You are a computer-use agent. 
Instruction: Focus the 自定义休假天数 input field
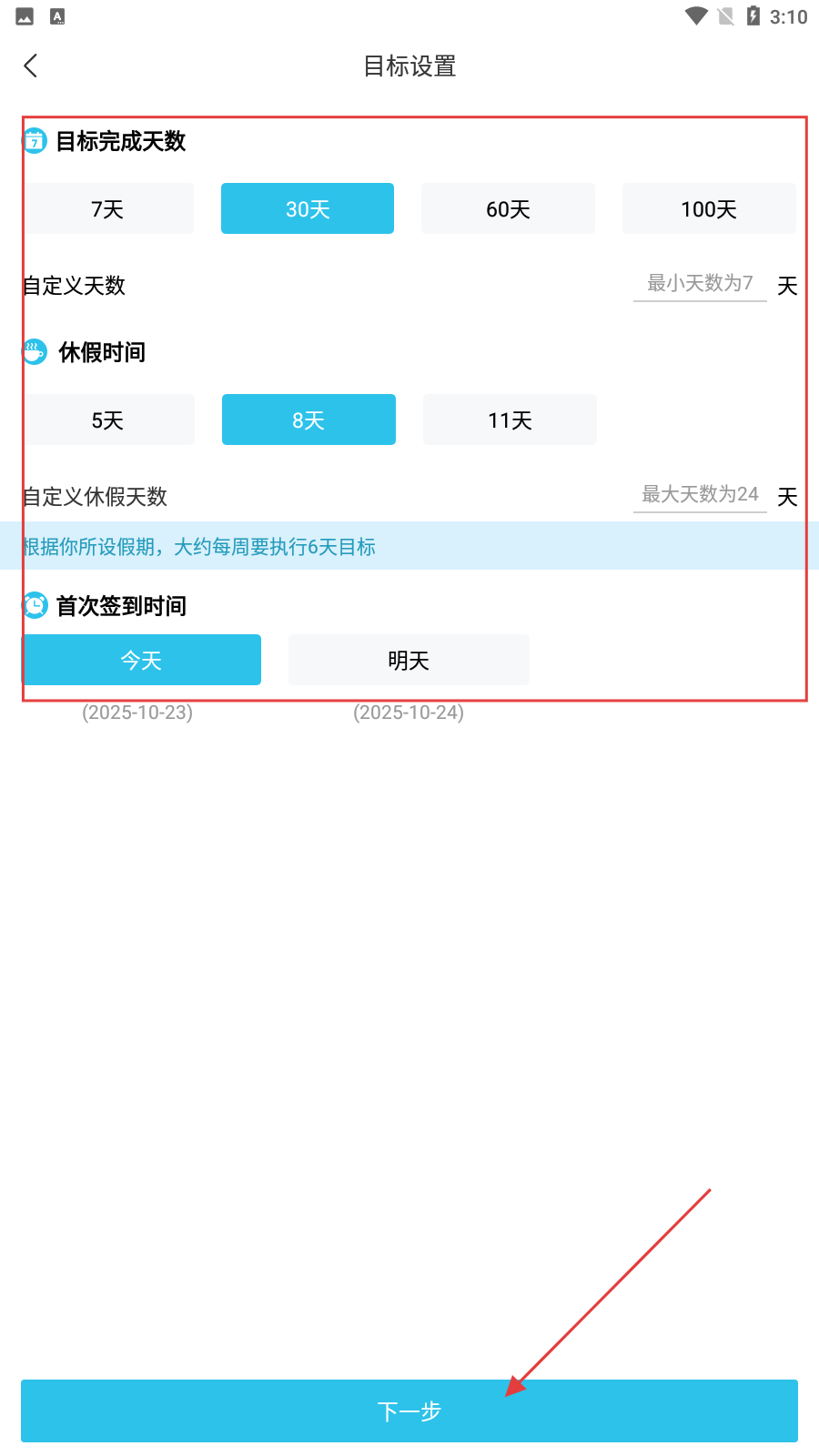(700, 495)
